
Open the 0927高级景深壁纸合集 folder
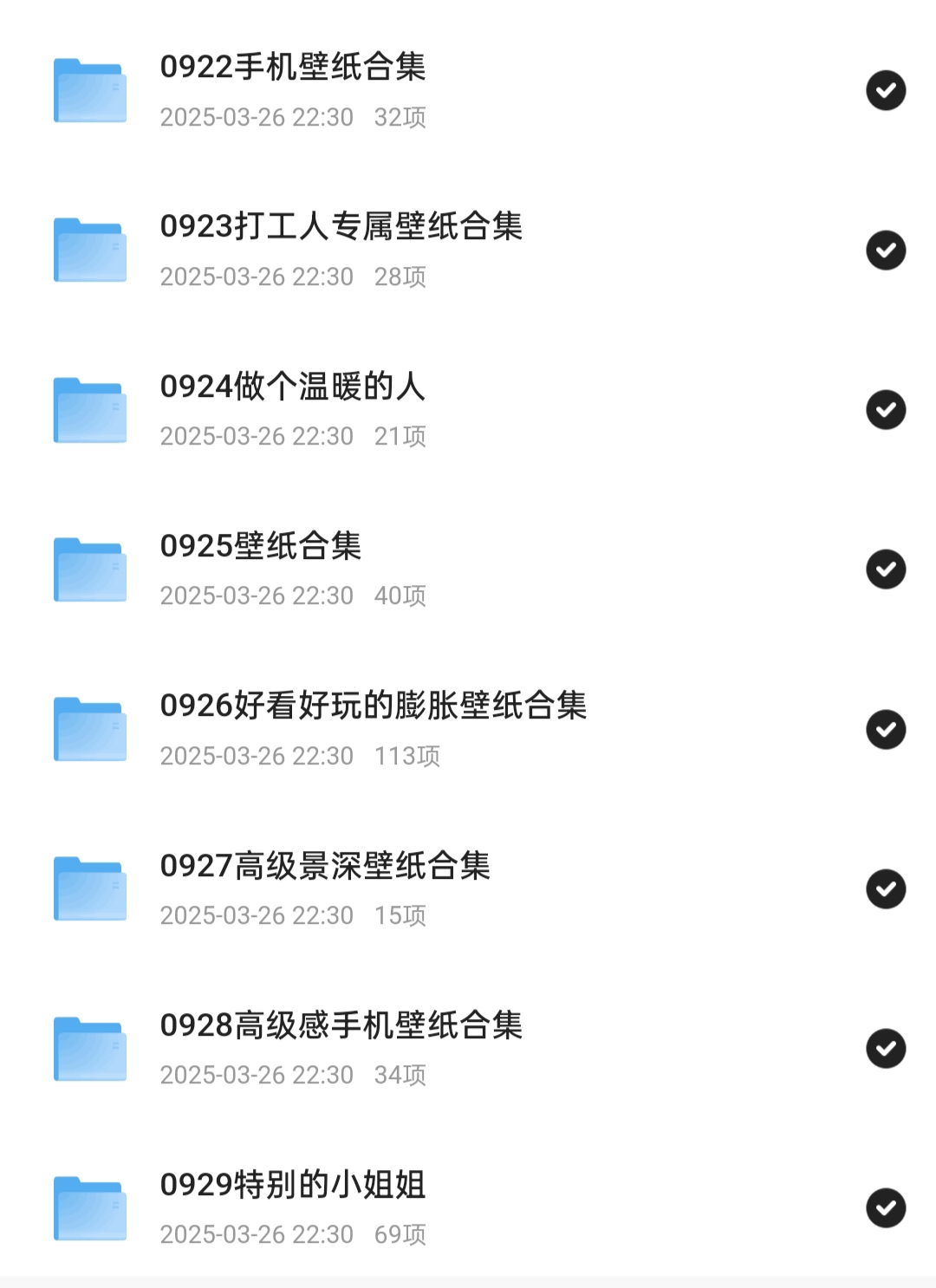325,866
